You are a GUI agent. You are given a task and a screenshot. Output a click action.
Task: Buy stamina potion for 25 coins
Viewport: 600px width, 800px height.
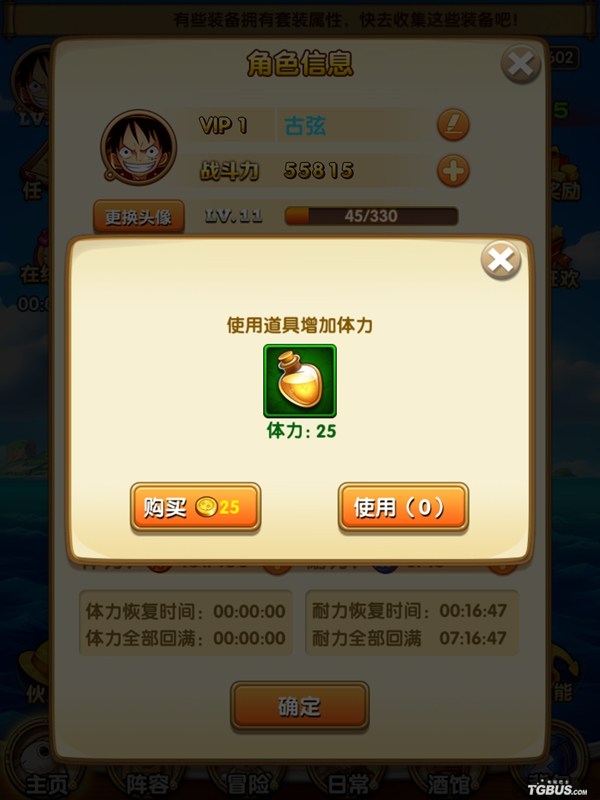click(195, 508)
